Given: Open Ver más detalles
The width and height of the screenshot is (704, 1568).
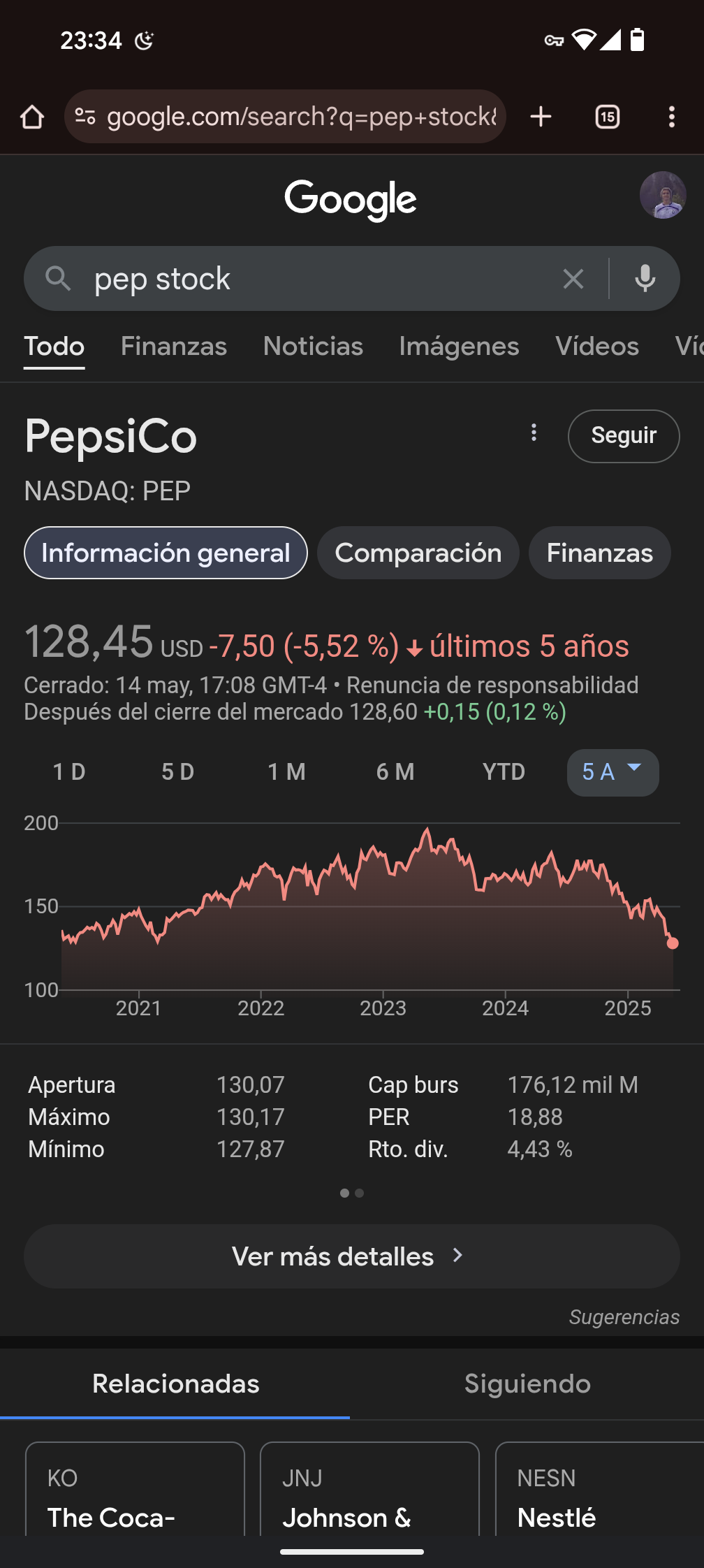Looking at the screenshot, I should 352,1256.
